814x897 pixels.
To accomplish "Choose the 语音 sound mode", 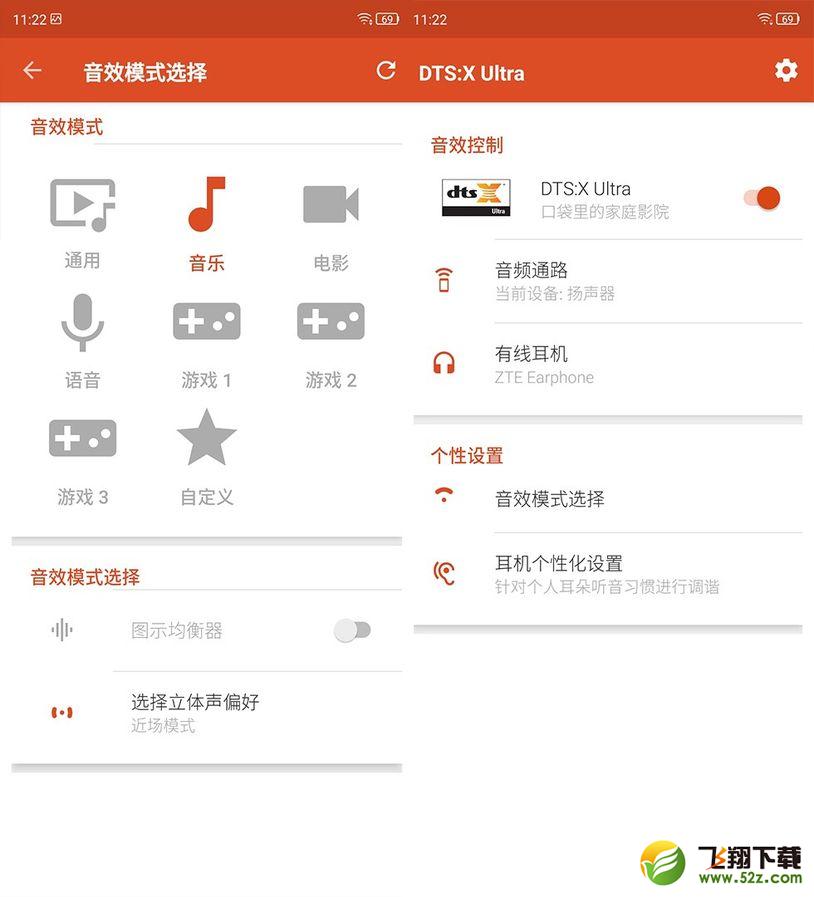I will coord(83,339).
